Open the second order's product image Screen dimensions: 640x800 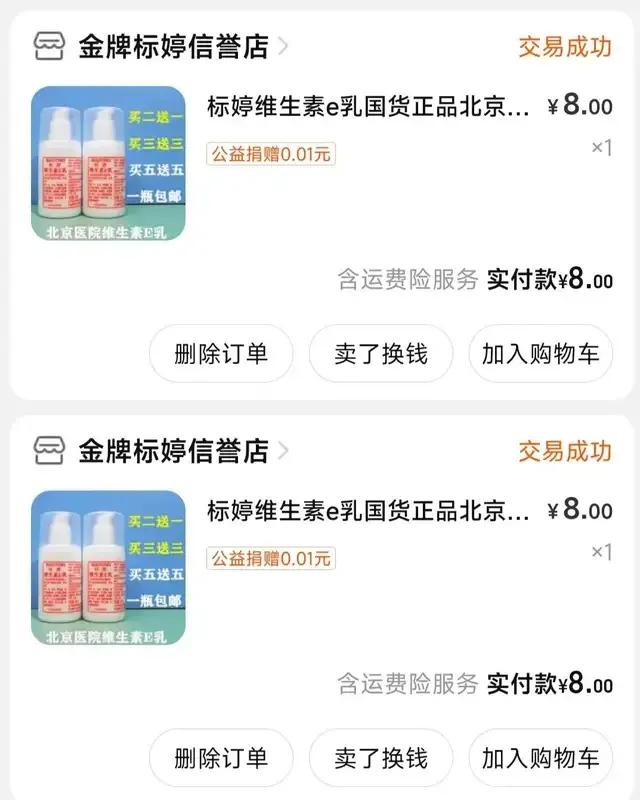[108, 568]
